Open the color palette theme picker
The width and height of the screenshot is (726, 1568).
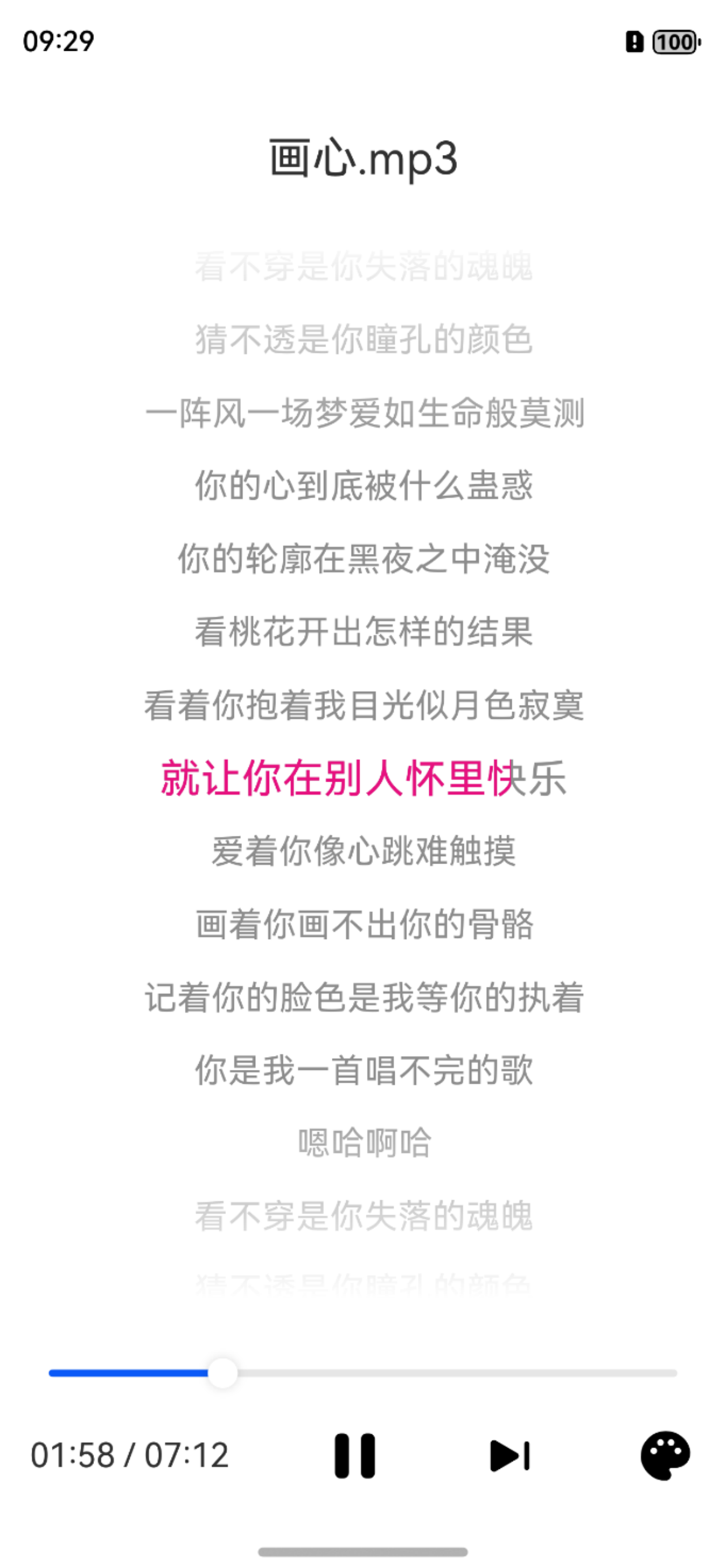tap(665, 1456)
